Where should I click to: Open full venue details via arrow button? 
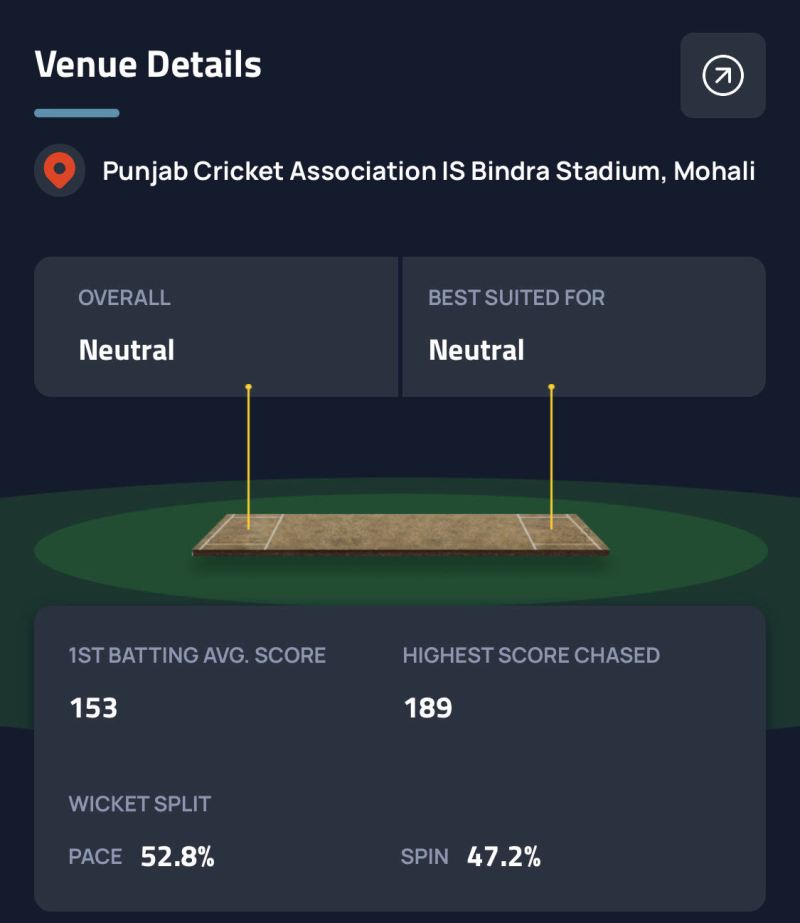[x=722, y=76]
